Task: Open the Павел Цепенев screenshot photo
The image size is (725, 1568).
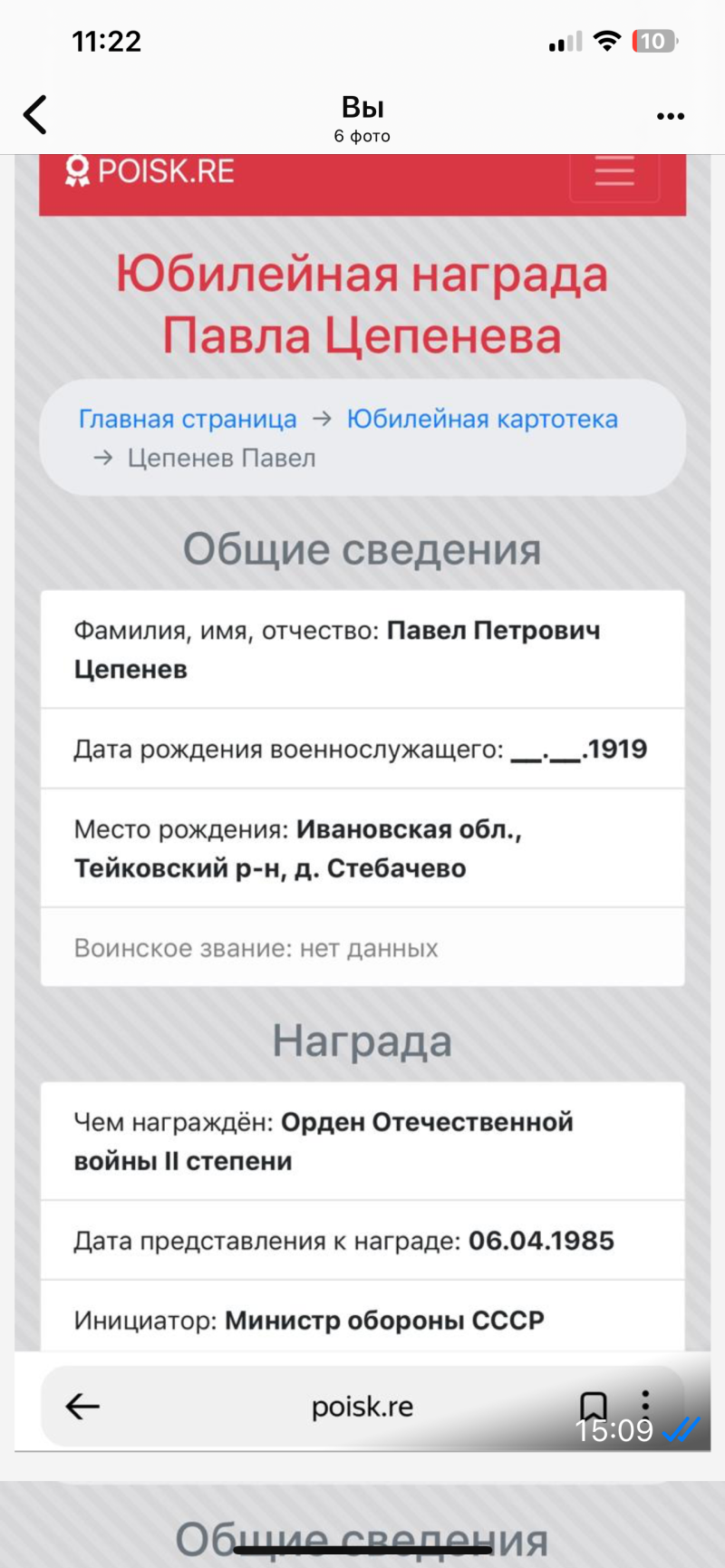Action: tap(362, 803)
